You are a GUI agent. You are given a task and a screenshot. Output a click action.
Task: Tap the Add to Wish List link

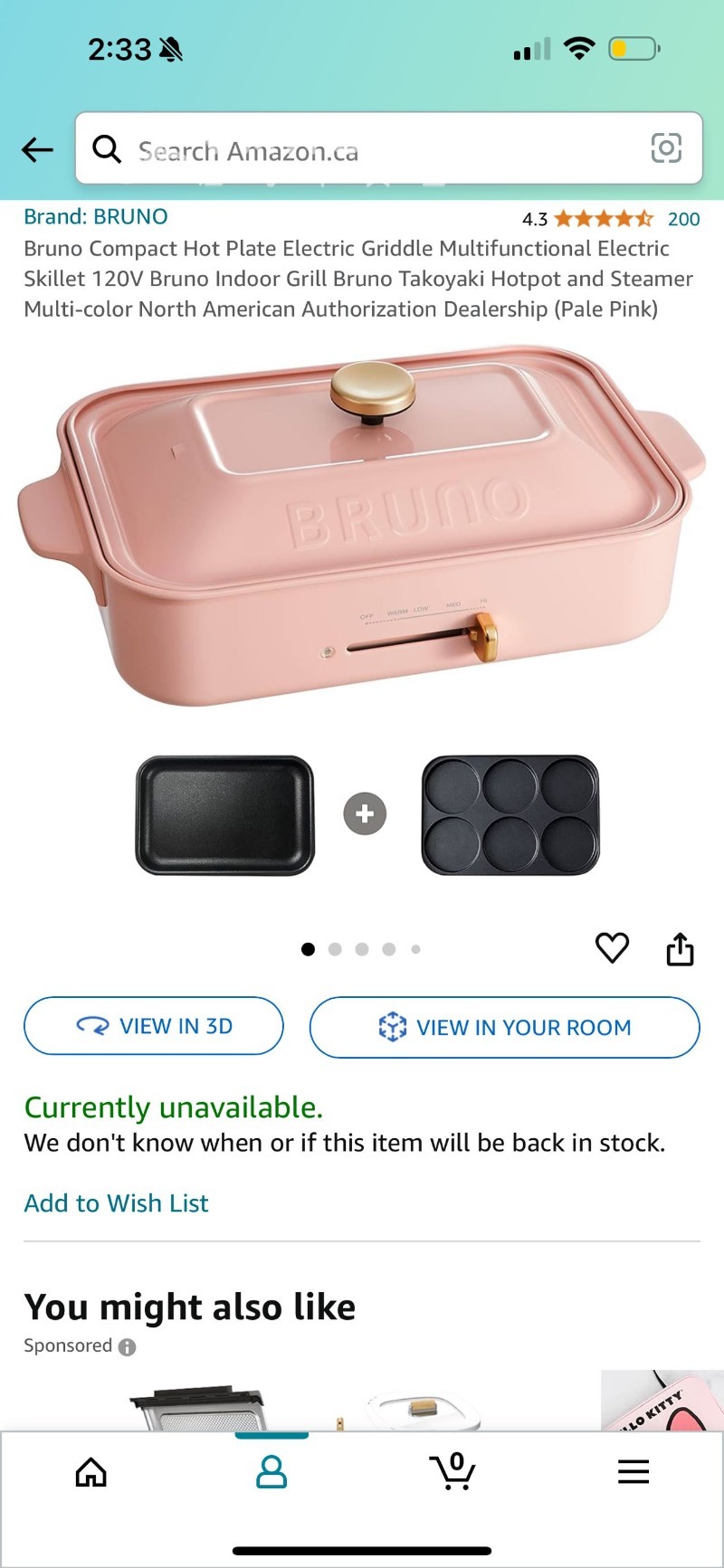click(x=116, y=1203)
